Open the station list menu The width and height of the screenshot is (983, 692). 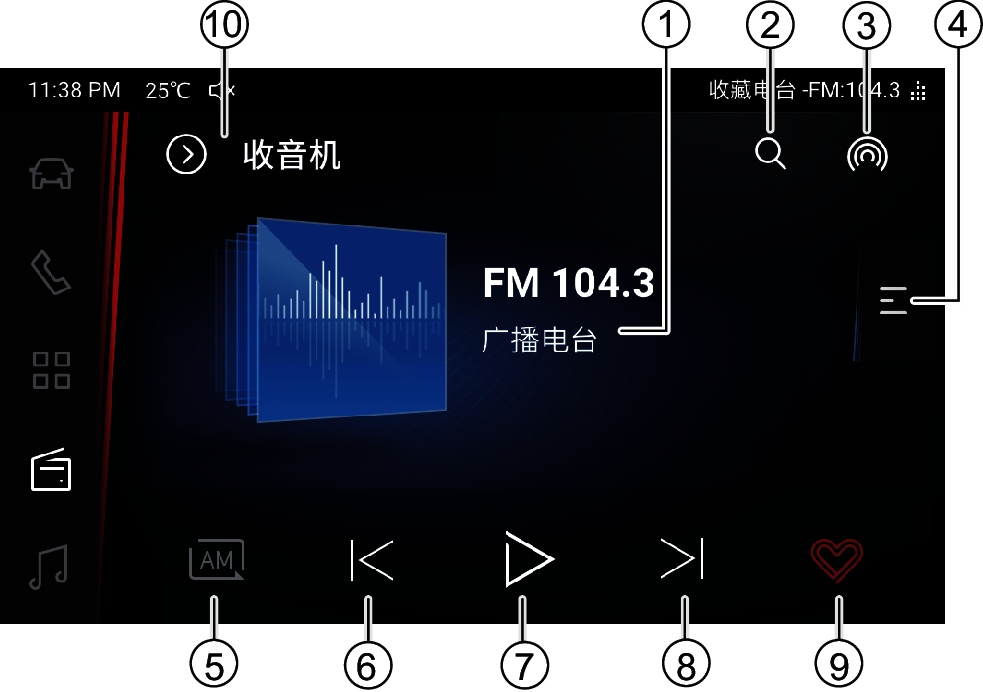point(894,300)
